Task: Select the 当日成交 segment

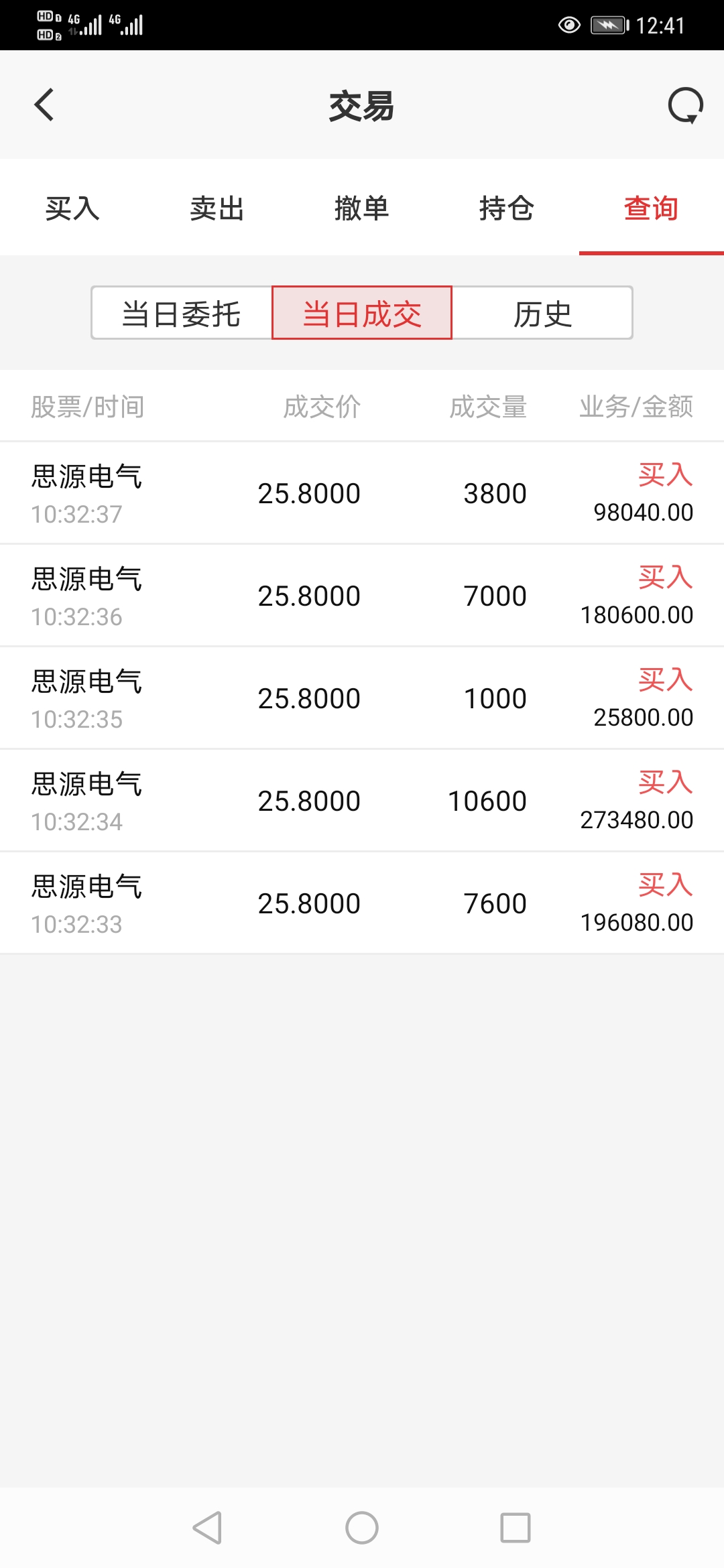Action: pos(362,314)
